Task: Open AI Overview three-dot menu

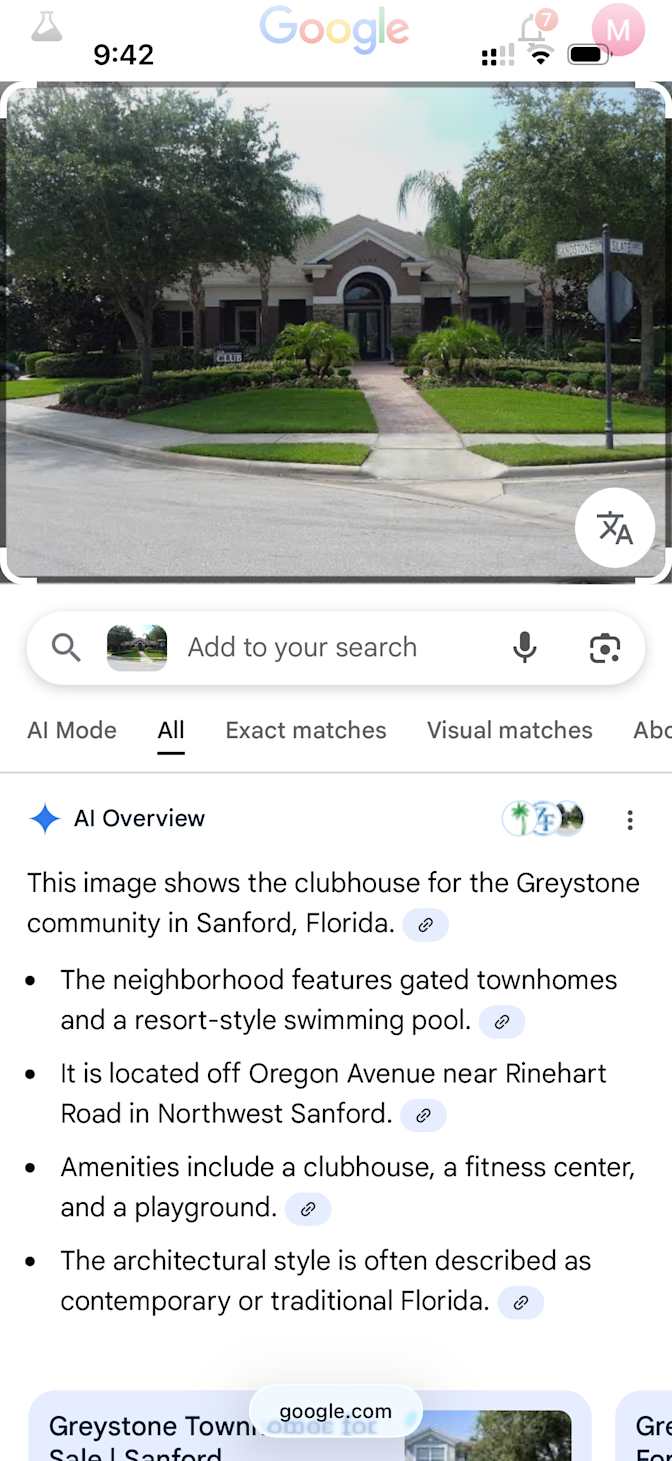Action: click(x=630, y=820)
